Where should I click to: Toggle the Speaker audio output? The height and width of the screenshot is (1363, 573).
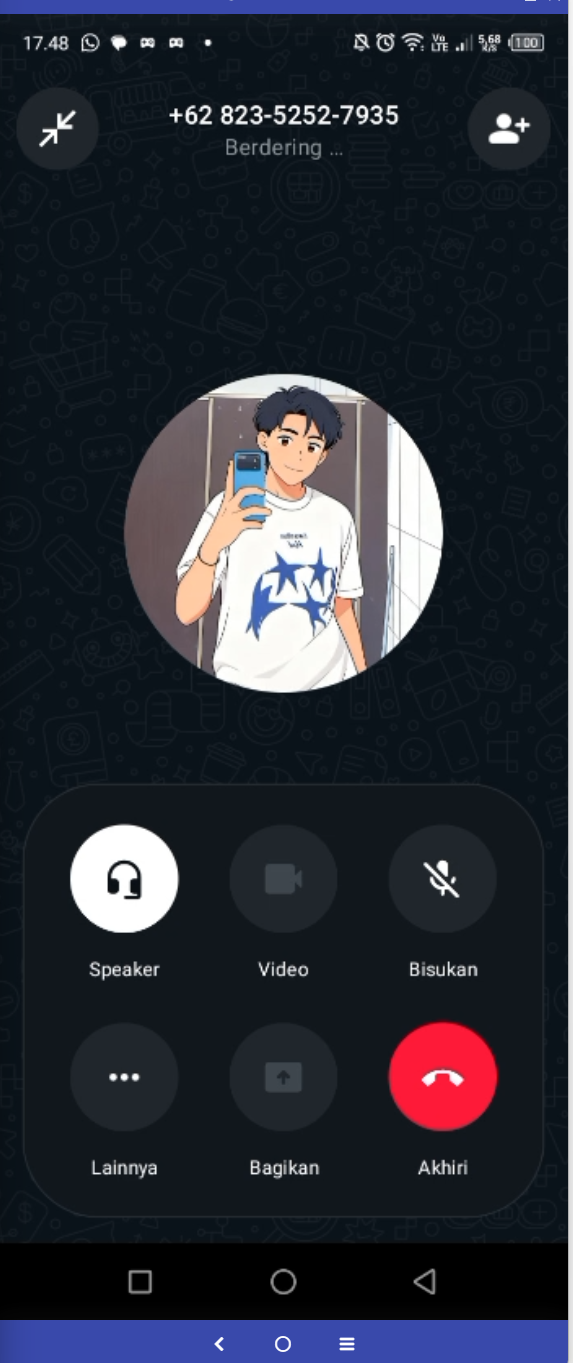pos(124,879)
